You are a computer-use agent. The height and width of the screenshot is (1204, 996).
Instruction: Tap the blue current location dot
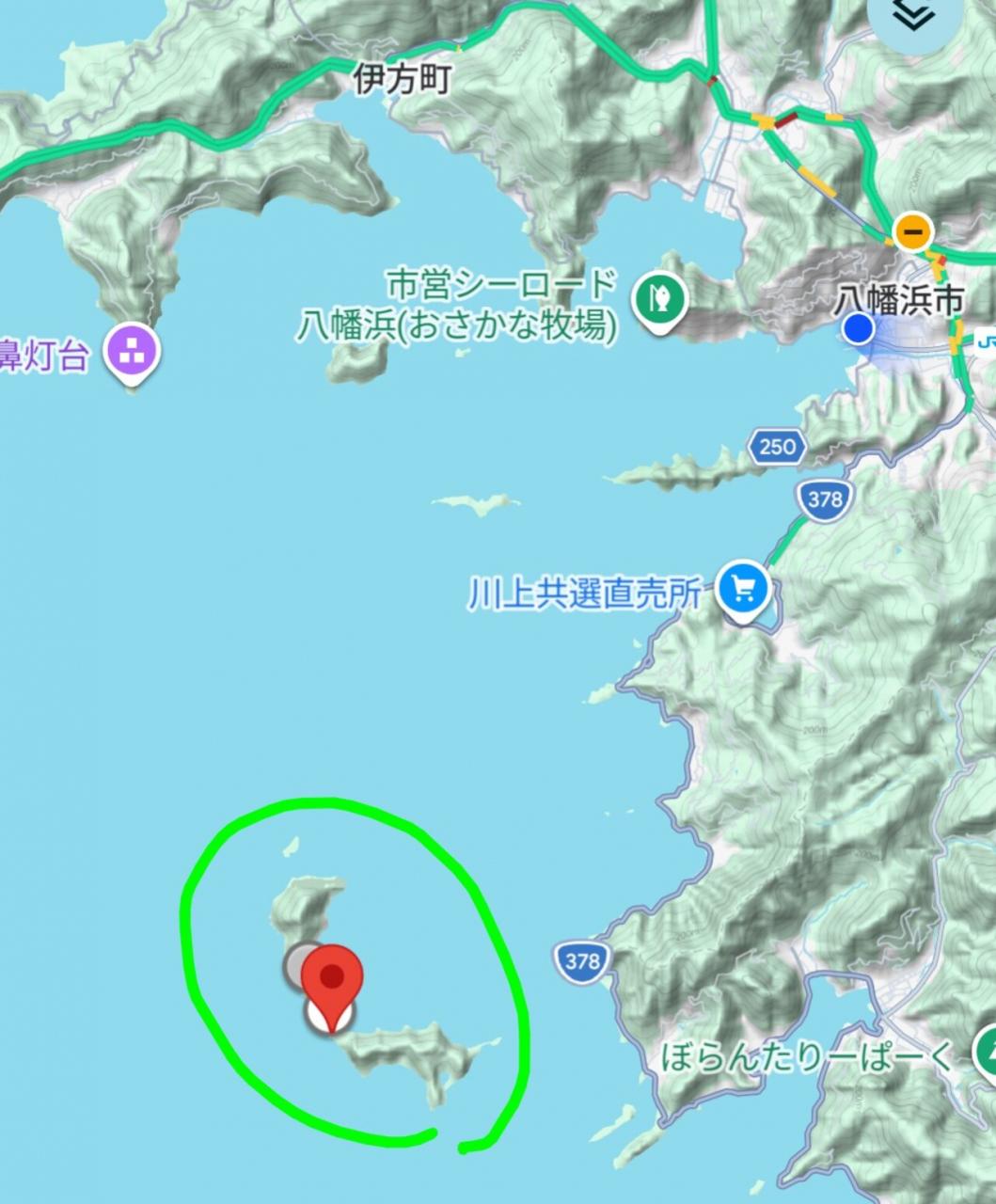(857, 329)
